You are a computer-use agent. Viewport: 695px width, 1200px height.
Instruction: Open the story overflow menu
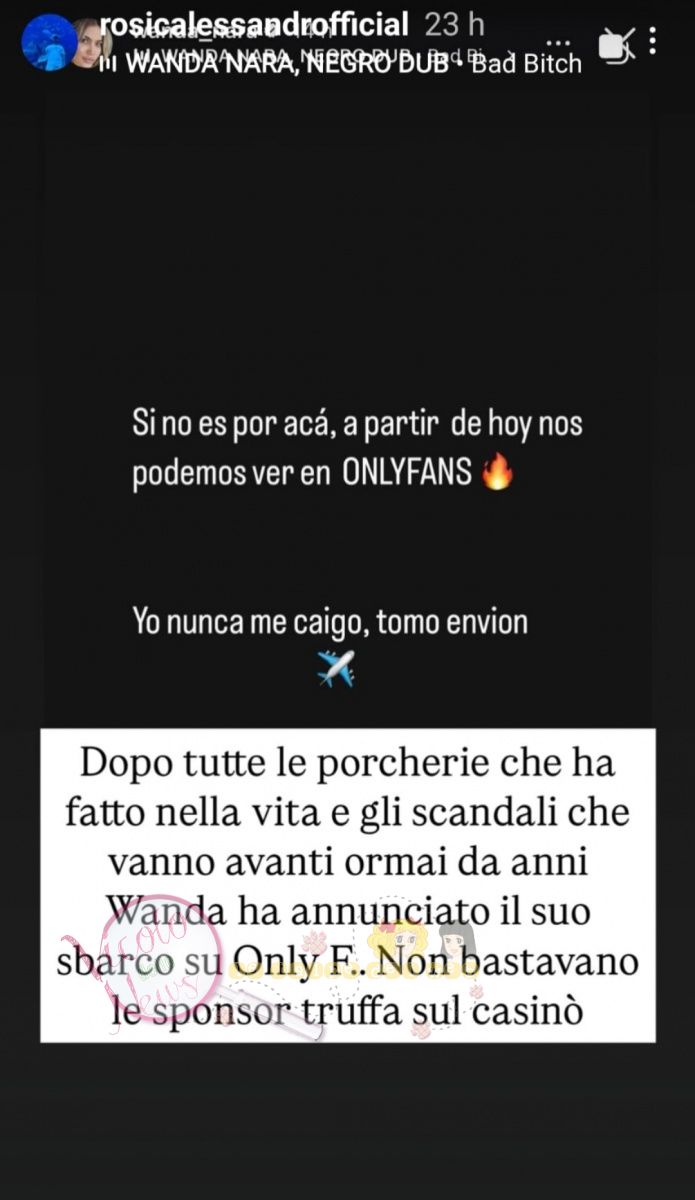(x=653, y=41)
